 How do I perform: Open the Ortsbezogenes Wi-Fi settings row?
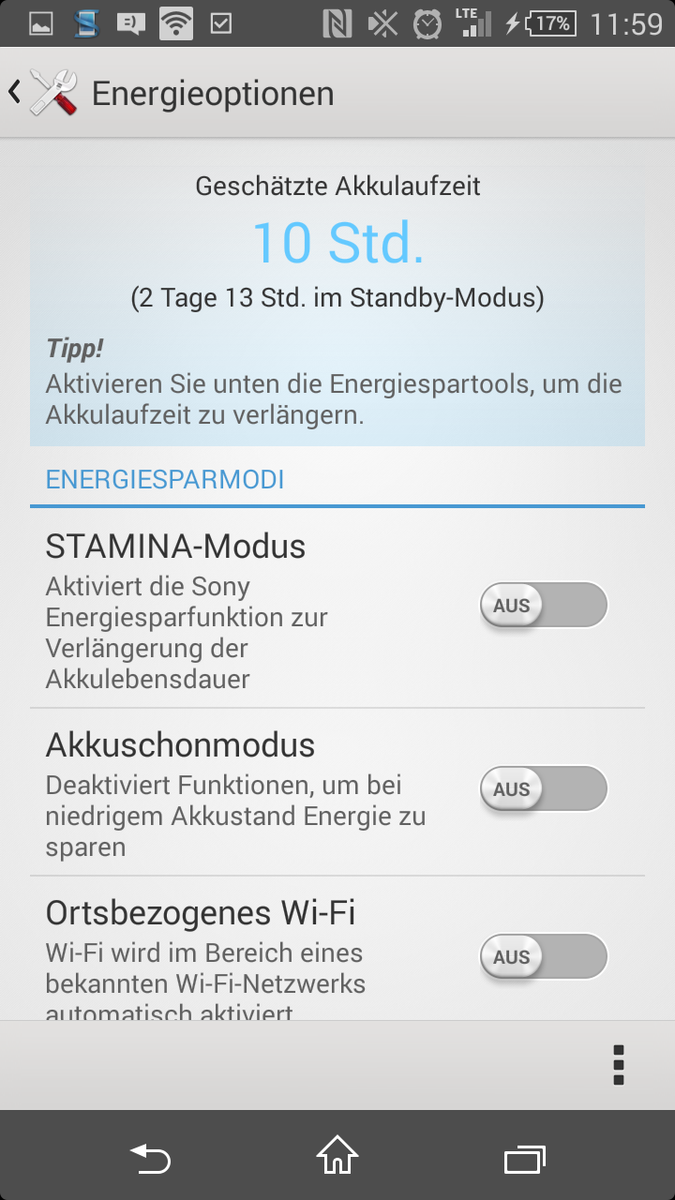(x=337, y=949)
